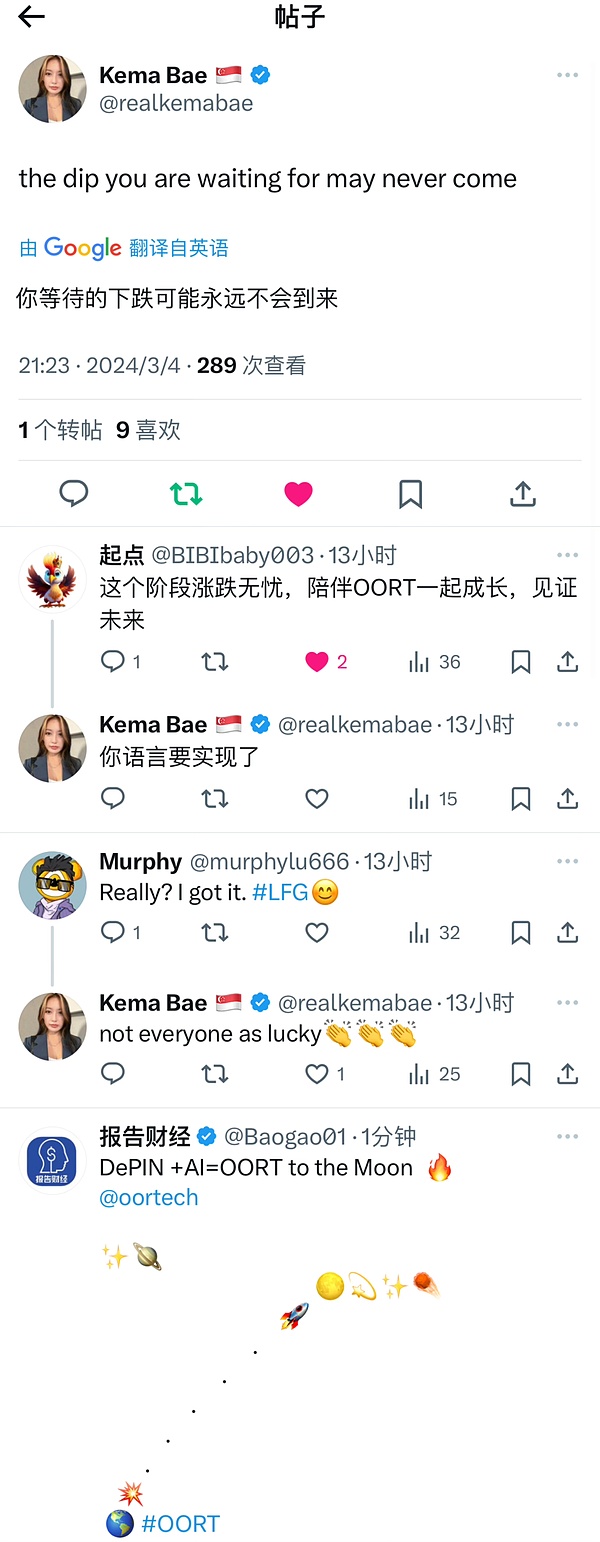Viewport: 600px width, 1542px height.
Task: Bookmark the main post
Action: click(x=410, y=493)
